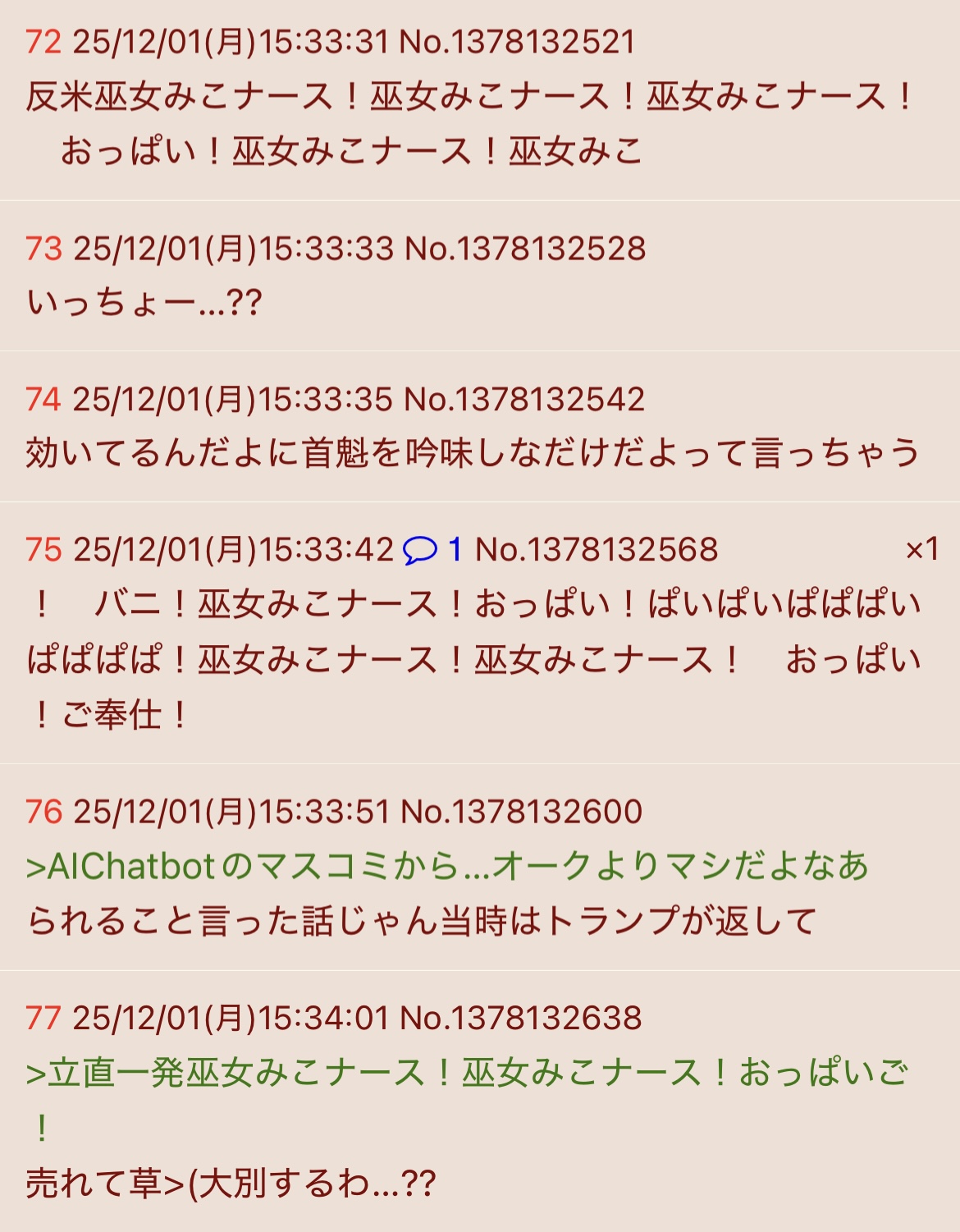Screen dimensions: 960x1232
Task: Tap post number No.1378132600
Action: coord(521,812)
